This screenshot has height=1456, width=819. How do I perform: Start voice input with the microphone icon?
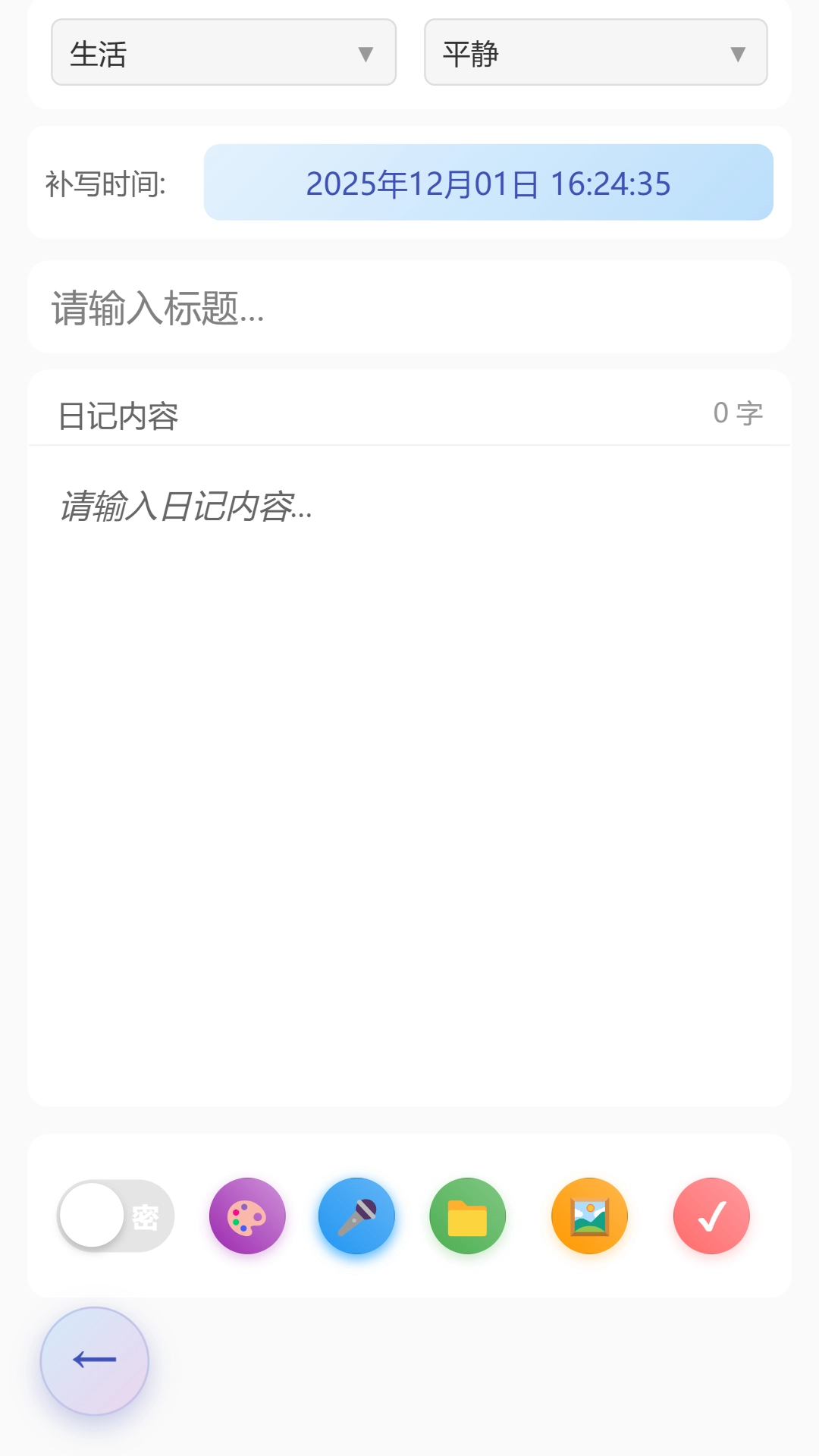point(356,1216)
